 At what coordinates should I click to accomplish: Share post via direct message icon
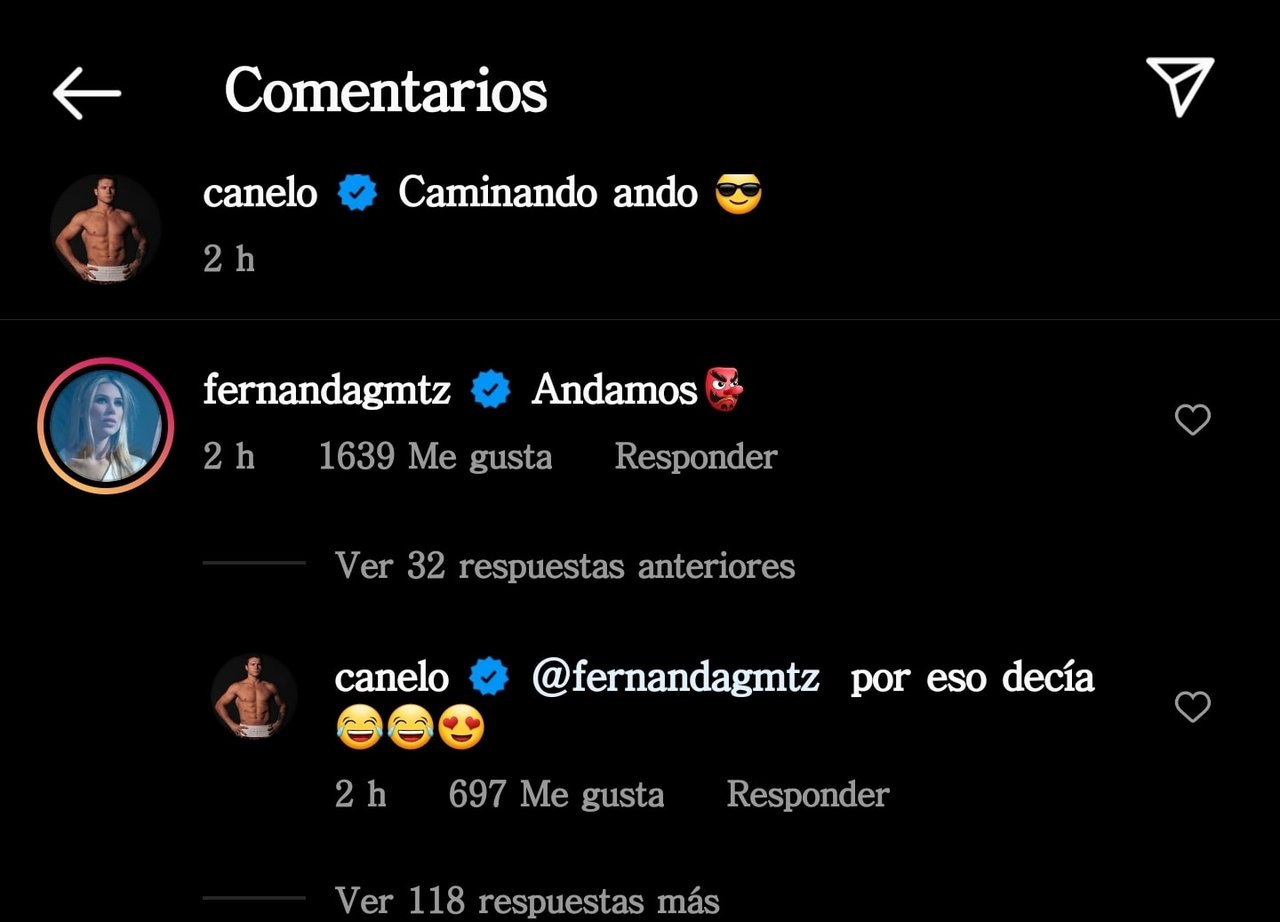pos(1179,88)
